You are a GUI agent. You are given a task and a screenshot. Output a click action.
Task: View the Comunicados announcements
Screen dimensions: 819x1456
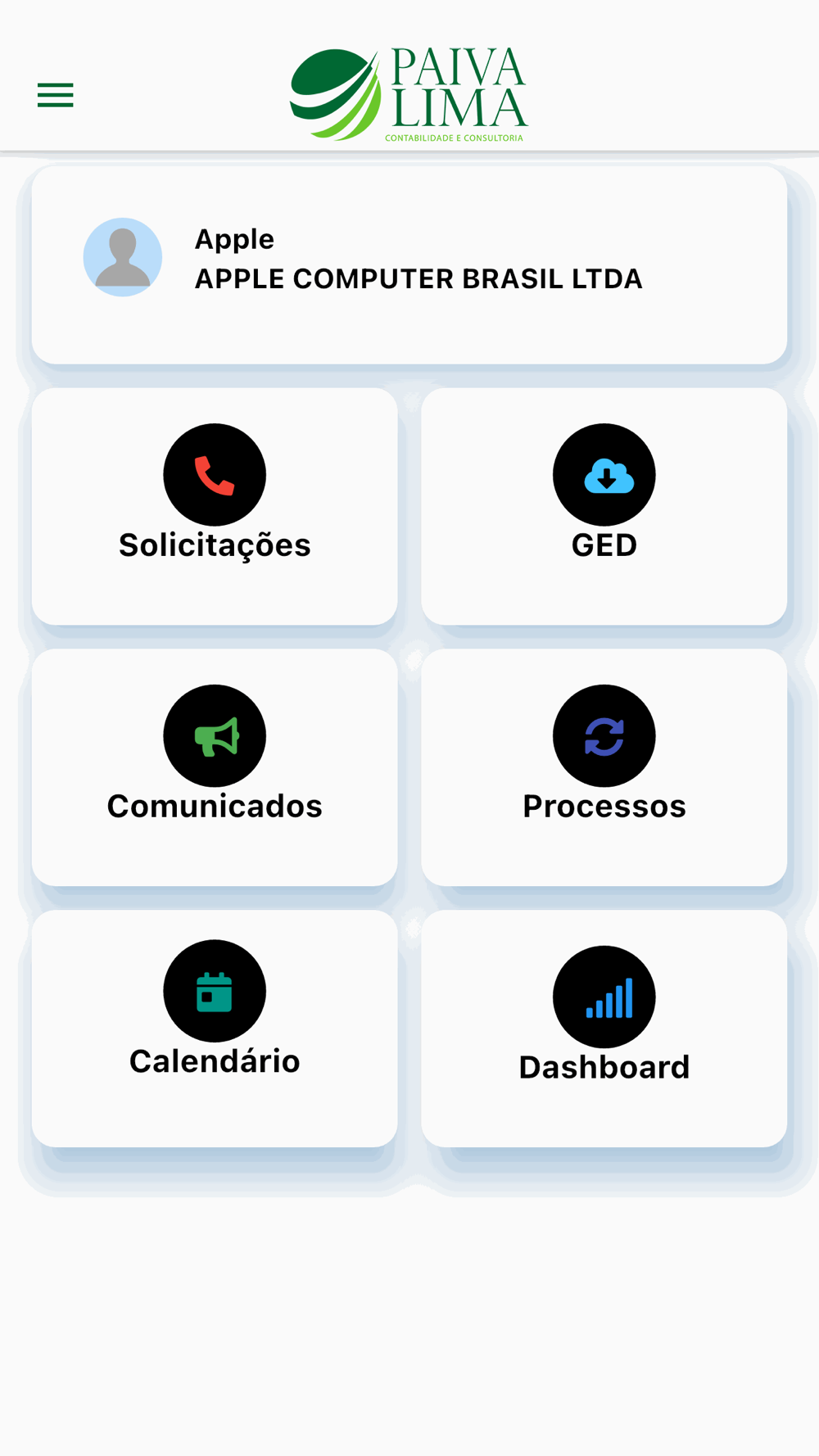[215, 767]
